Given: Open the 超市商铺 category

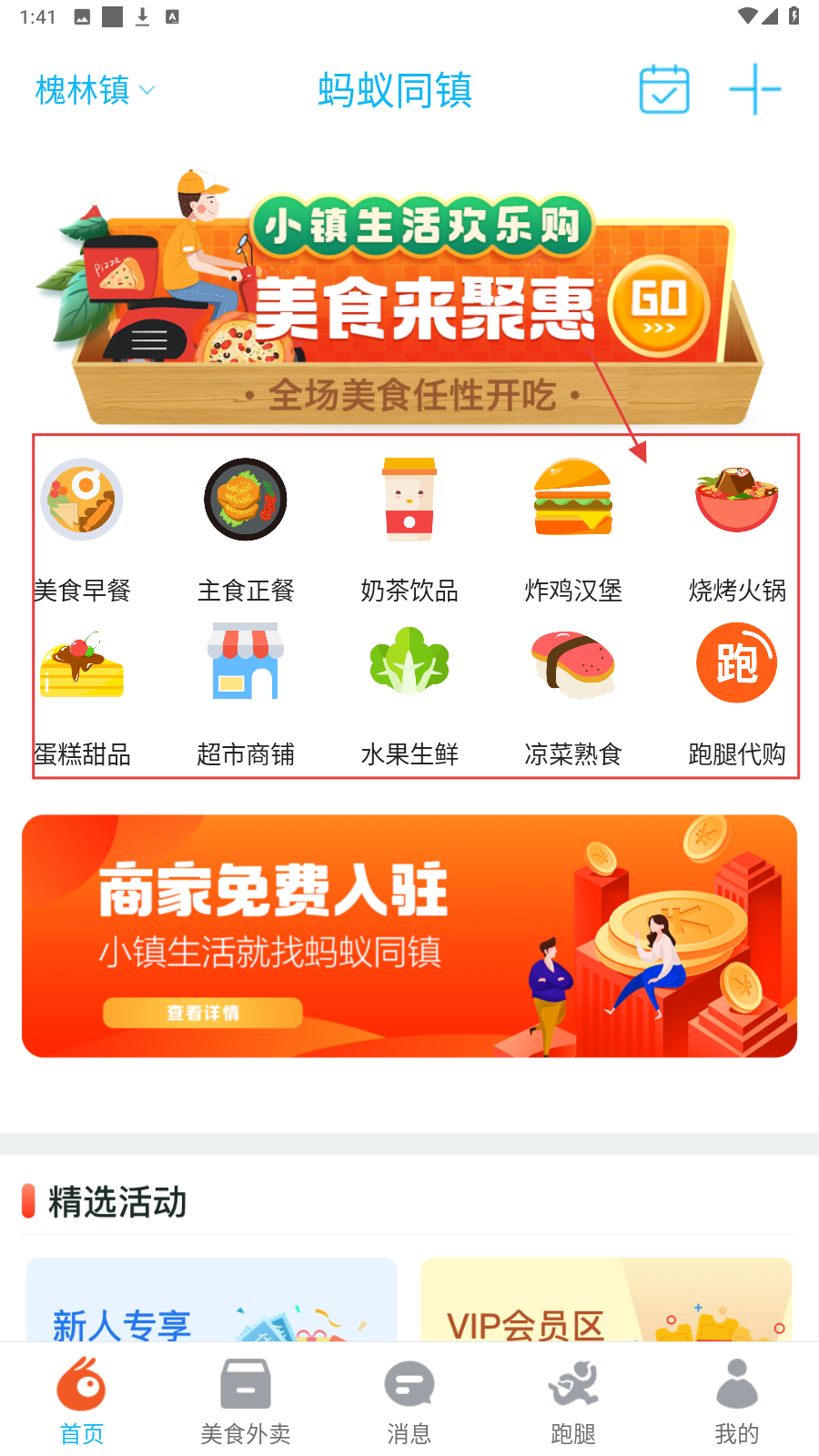Looking at the screenshot, I should point(246,693).
